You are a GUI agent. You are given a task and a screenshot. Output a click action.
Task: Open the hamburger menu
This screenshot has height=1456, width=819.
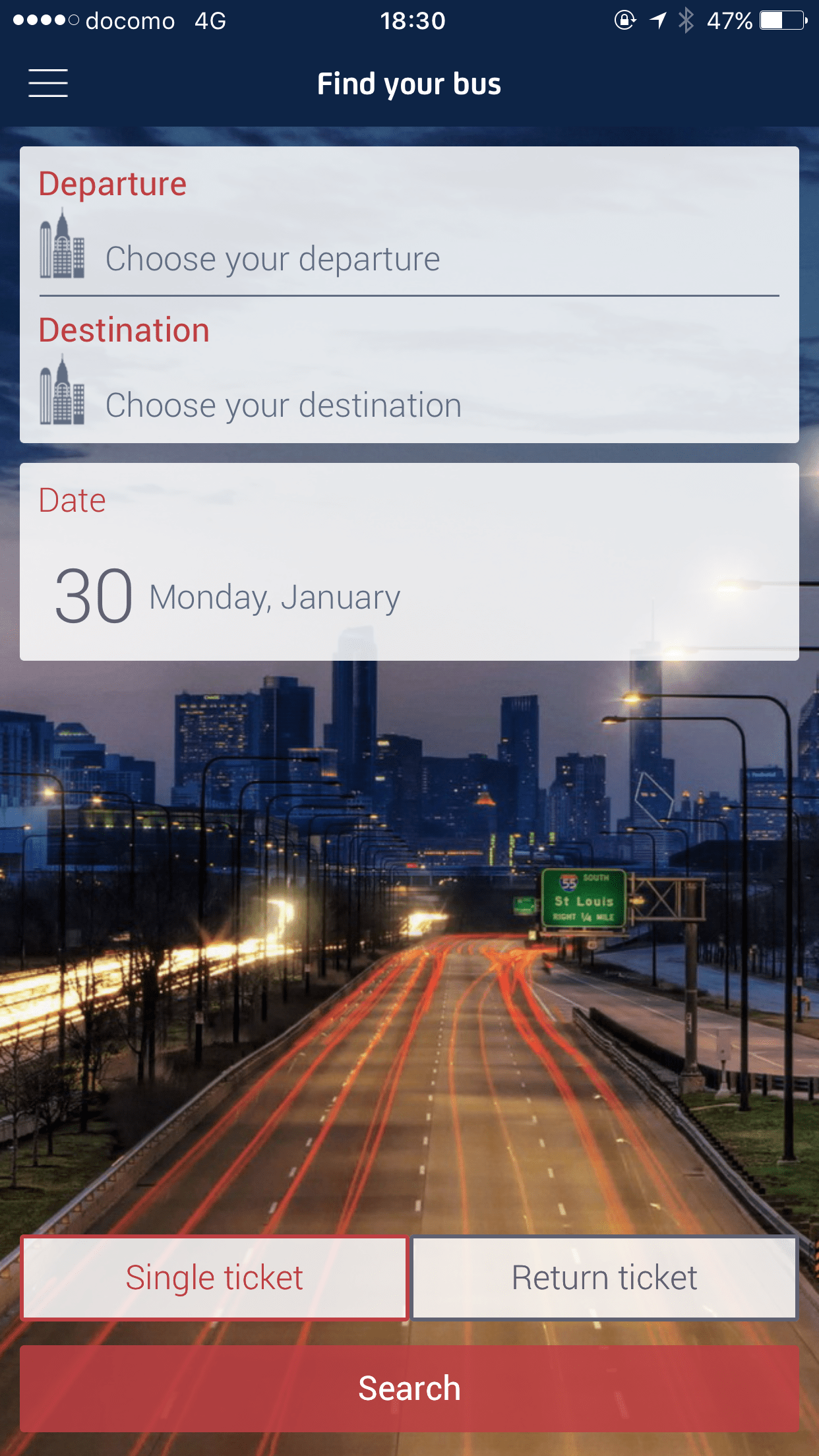(48, 83)
